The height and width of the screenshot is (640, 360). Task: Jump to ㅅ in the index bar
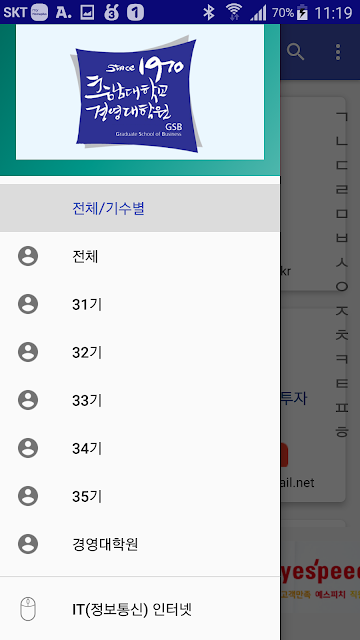342,263
